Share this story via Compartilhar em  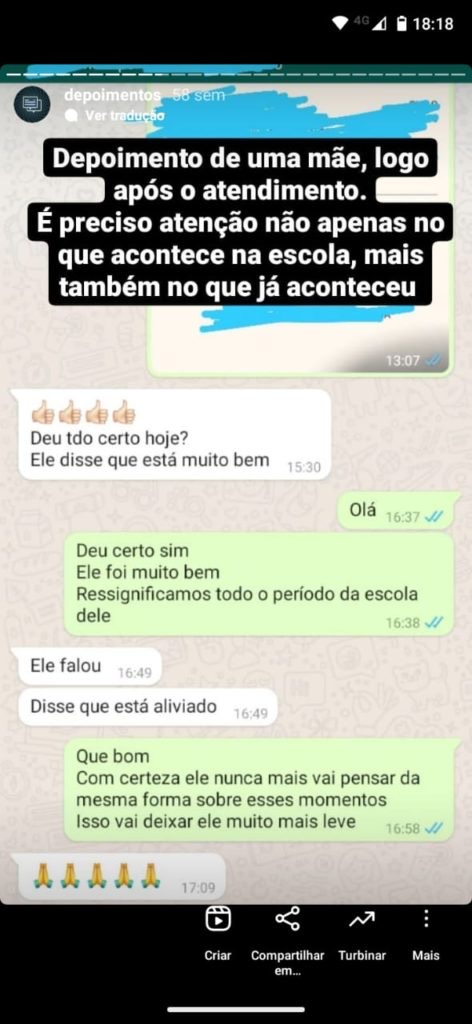tap(287, 940)
